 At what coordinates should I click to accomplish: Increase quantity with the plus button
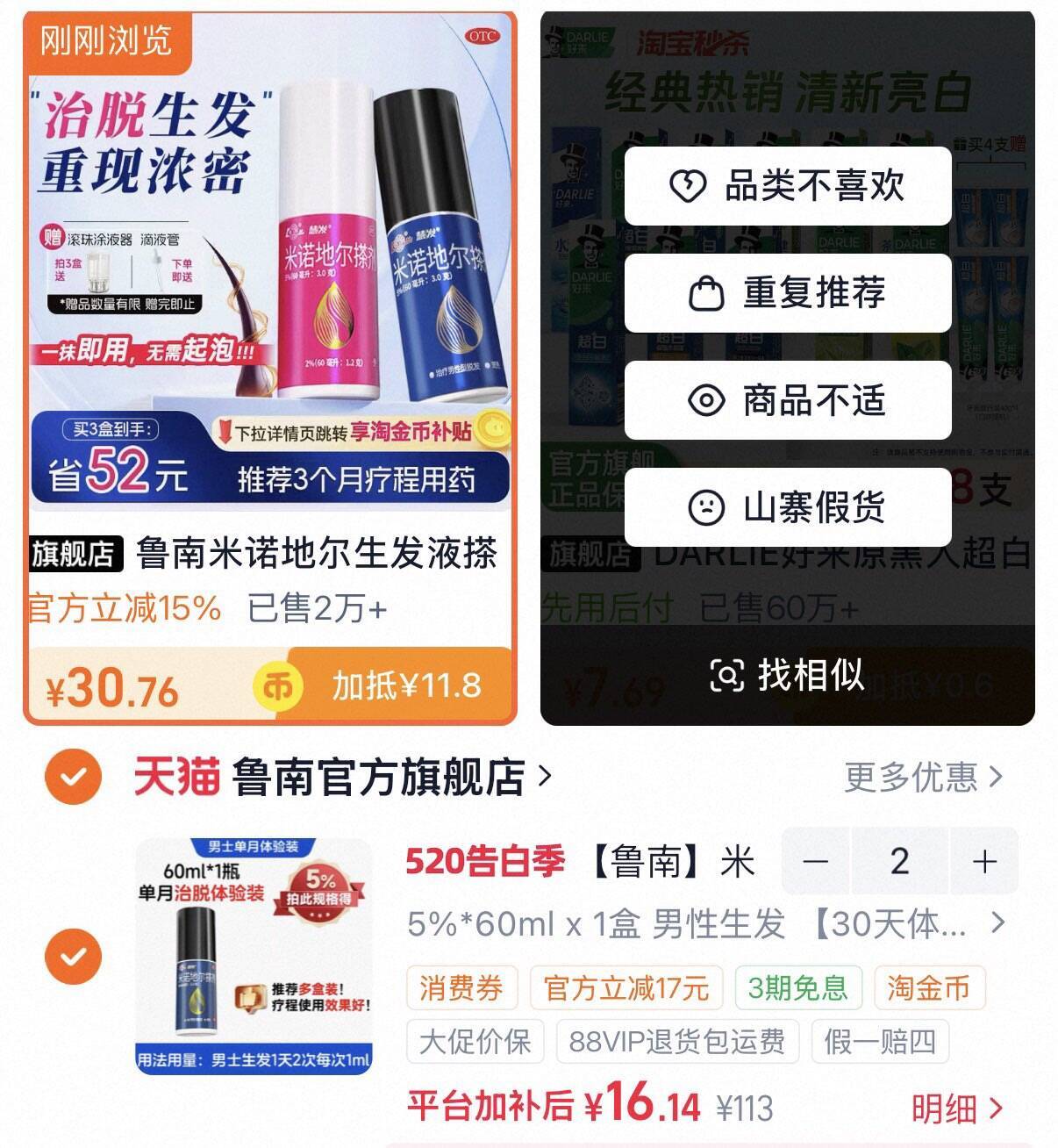984,861
